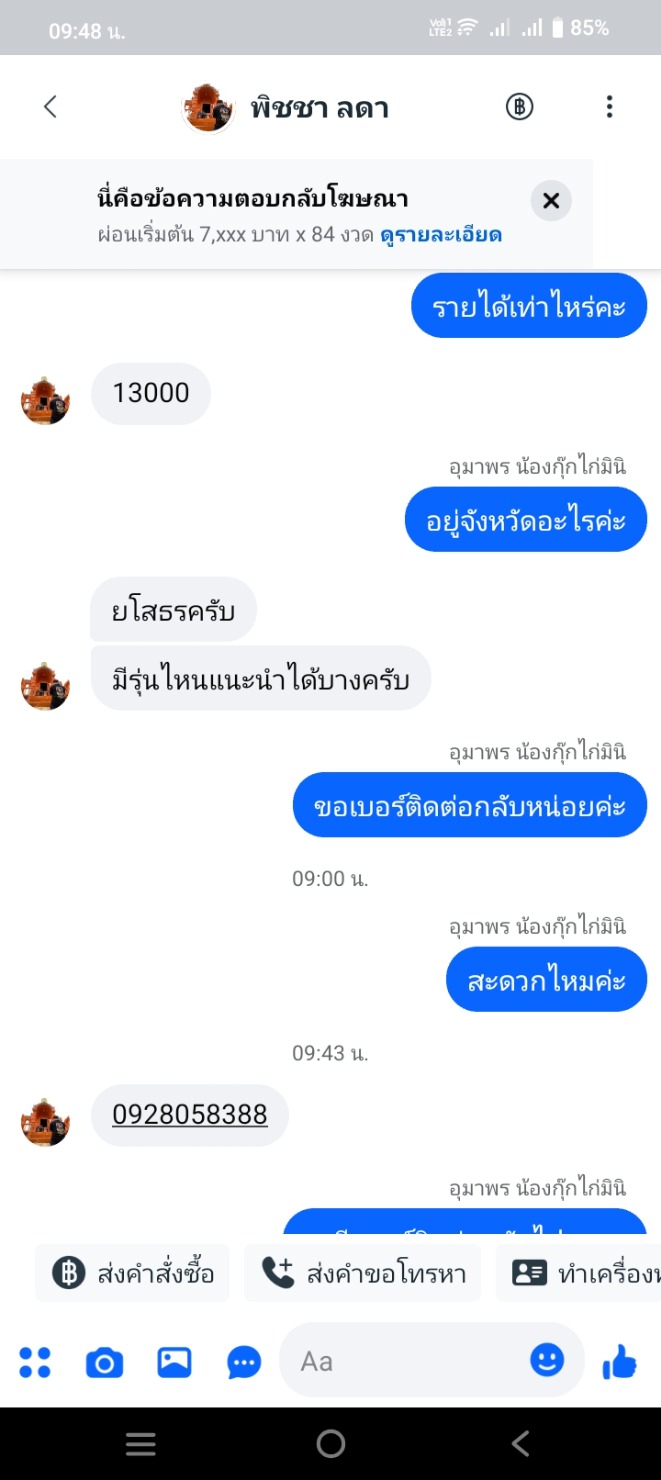Open the photo gallery picker
Screen dimensions: 661x1480
(x=174, y=1362)
